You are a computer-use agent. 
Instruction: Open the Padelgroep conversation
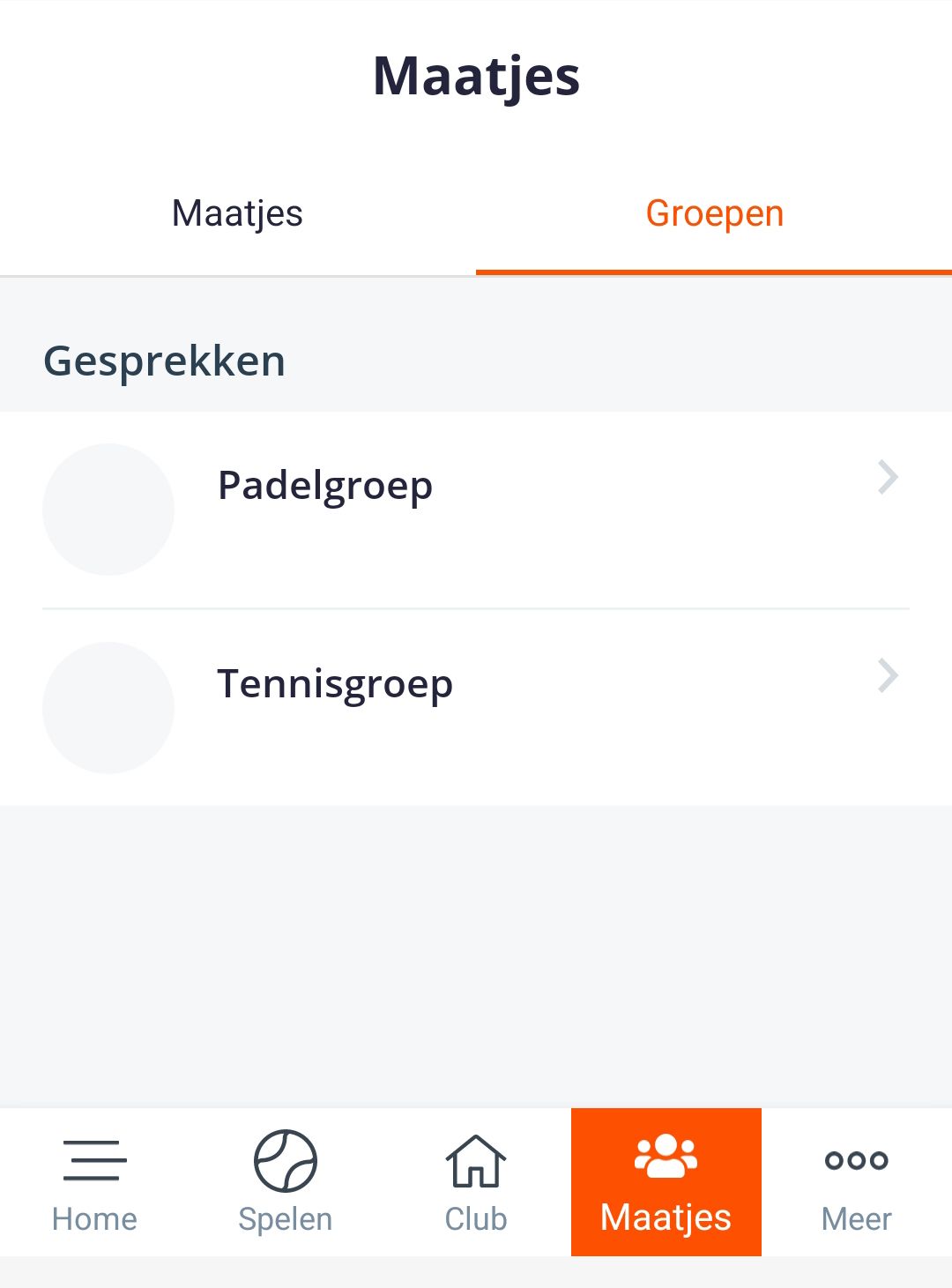point(476,510)
